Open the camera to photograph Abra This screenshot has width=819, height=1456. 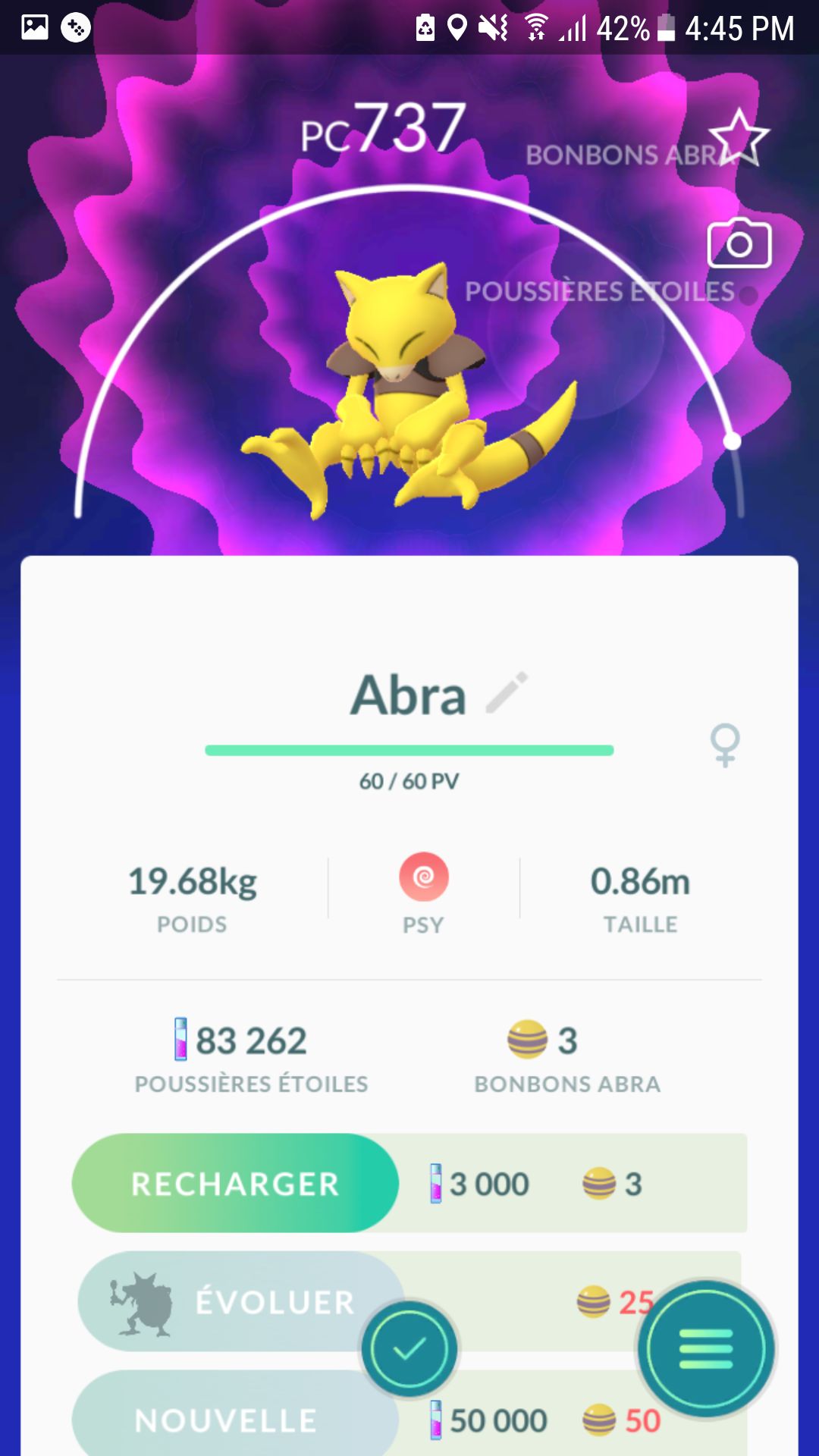tap(739, 243)
